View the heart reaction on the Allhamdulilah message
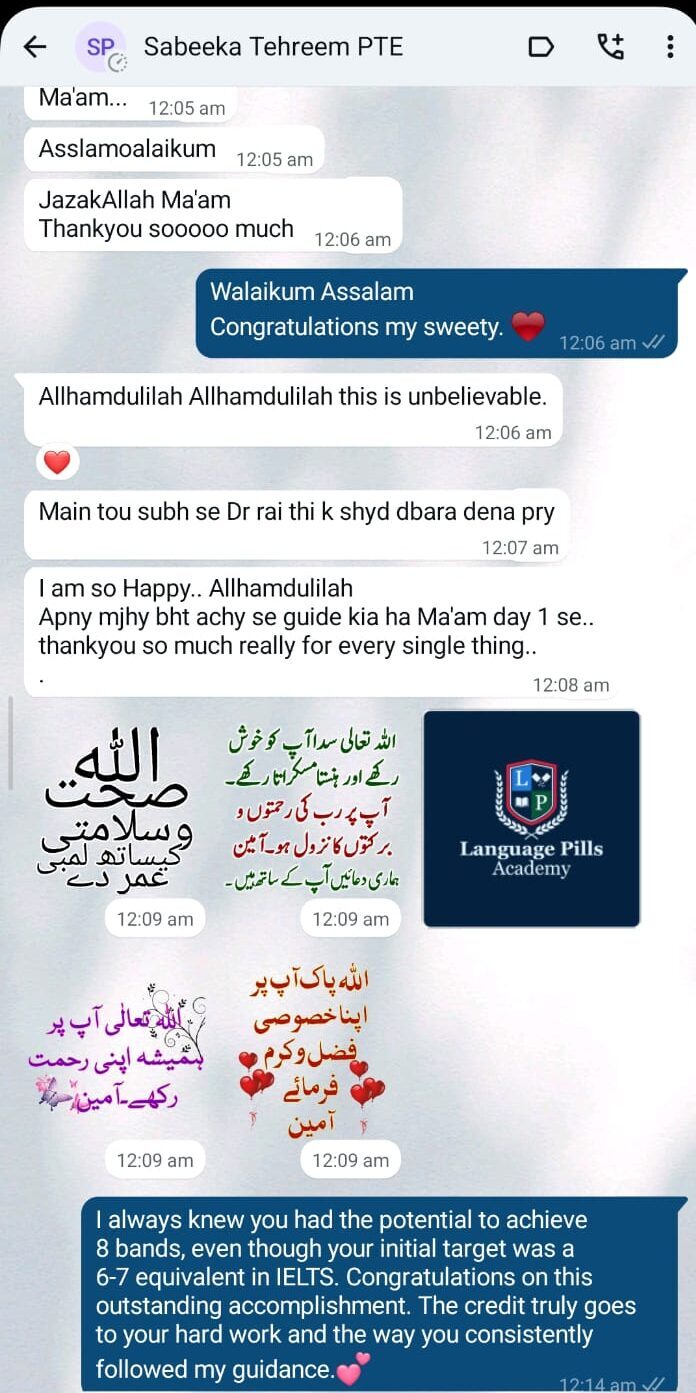 (x=57, y=462)
